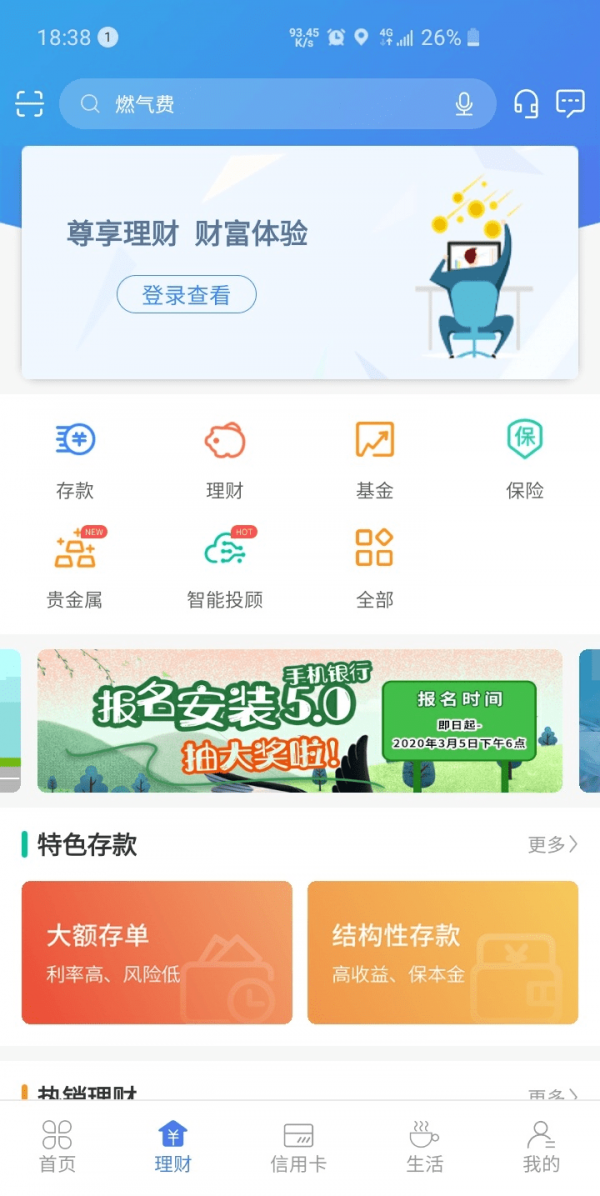This screenshot has height=1196, width=600.
Task: Open the 结构性存款 card
Action: (443, 952)
